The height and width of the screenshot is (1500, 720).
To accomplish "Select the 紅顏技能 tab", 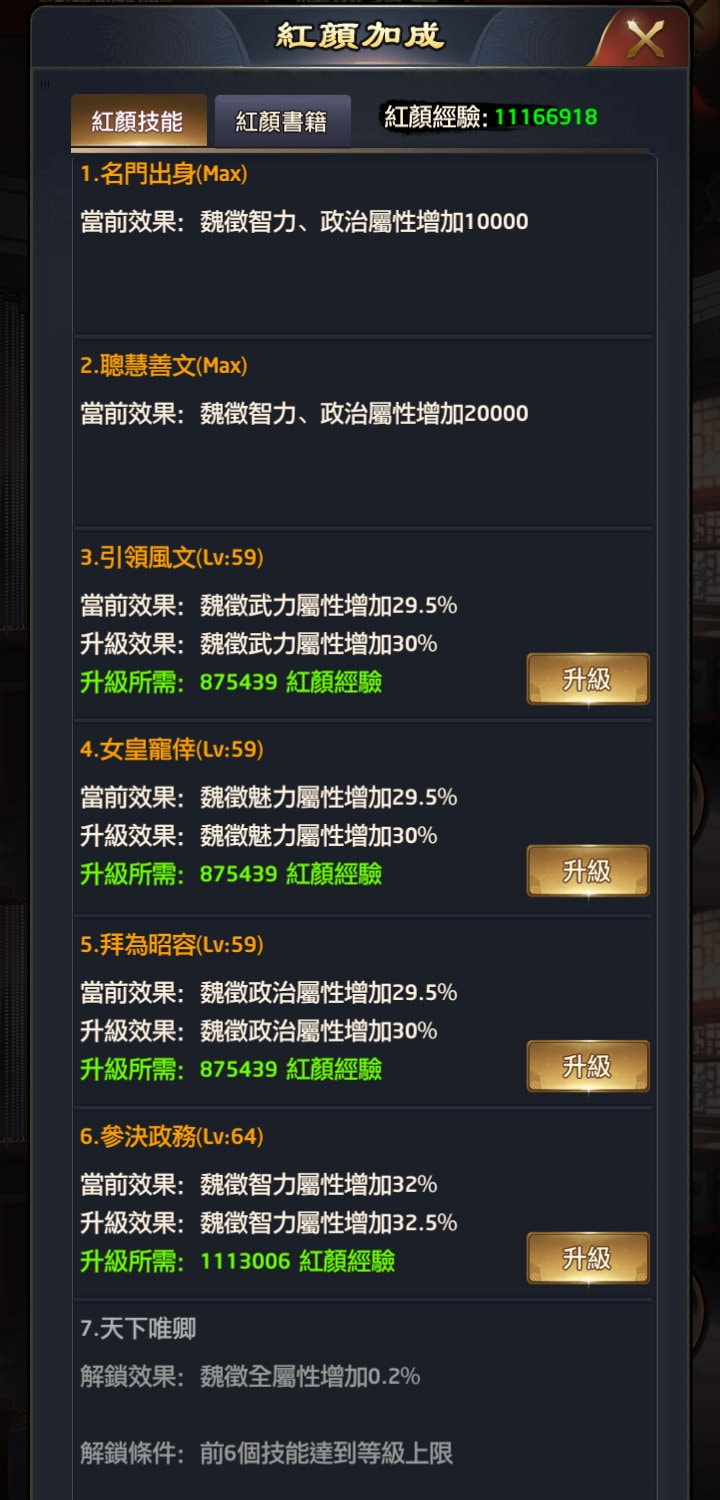I will [x=138, y=122].
